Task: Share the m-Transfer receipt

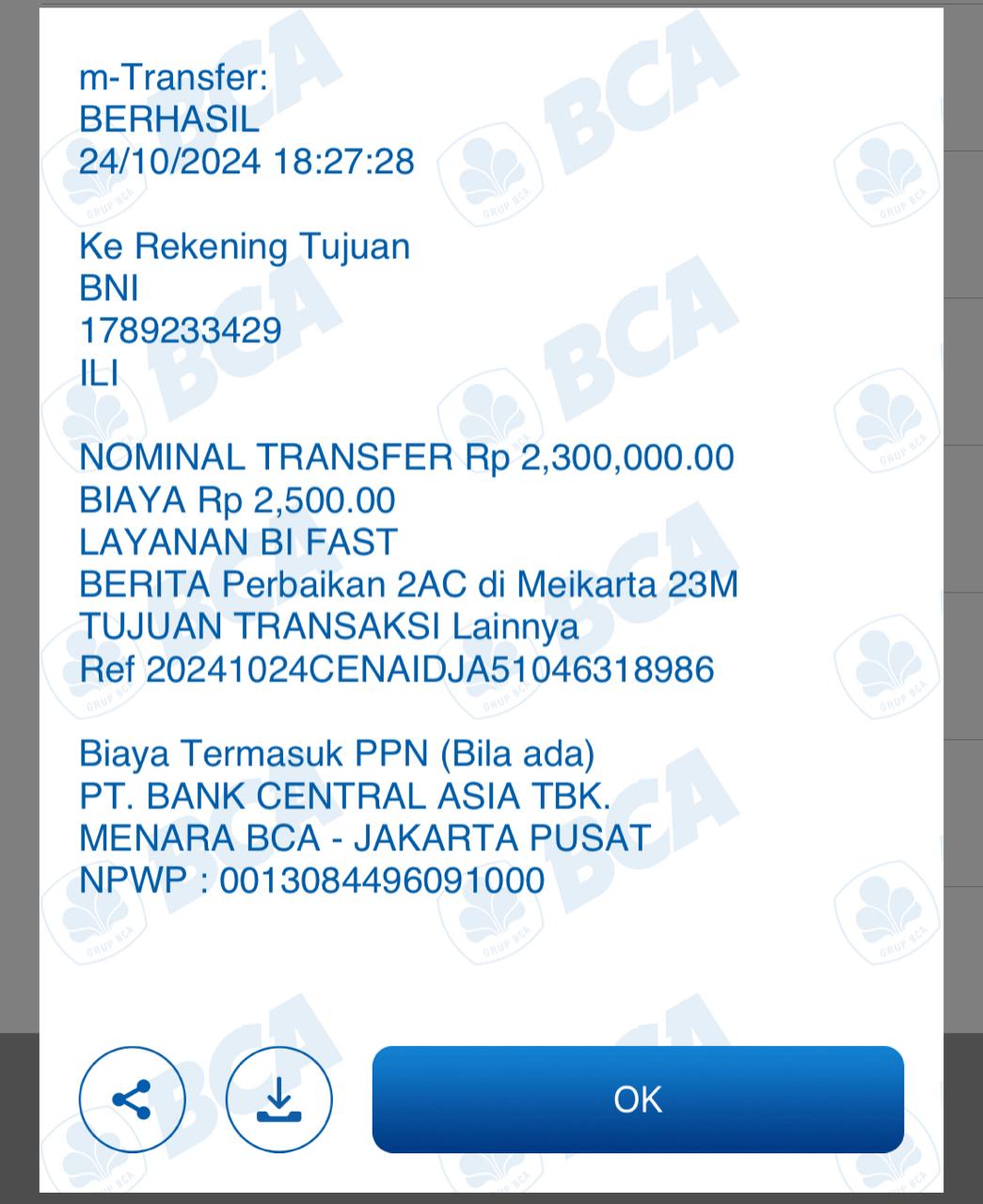Action: coord(132,1099)
